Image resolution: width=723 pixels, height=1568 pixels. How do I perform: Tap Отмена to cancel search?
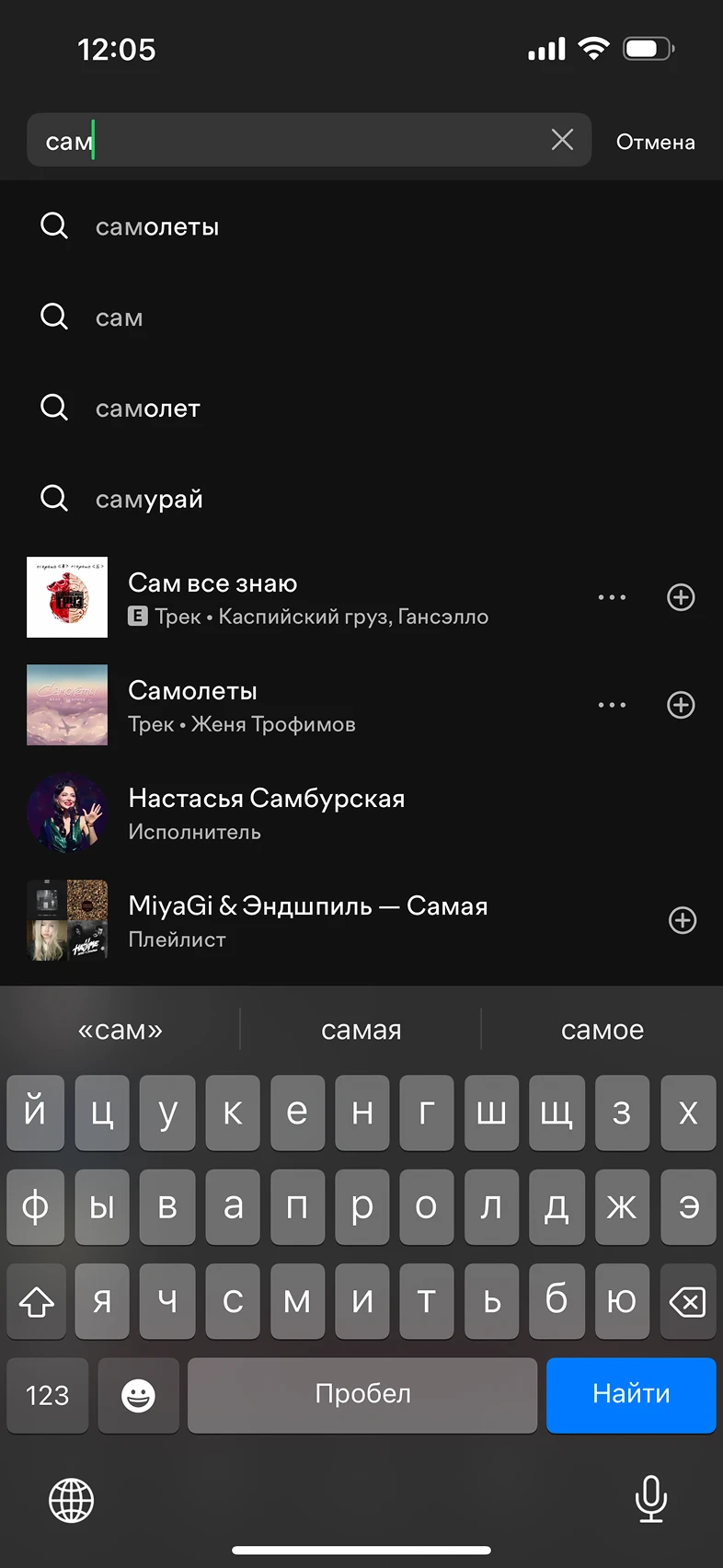(655, 142)
